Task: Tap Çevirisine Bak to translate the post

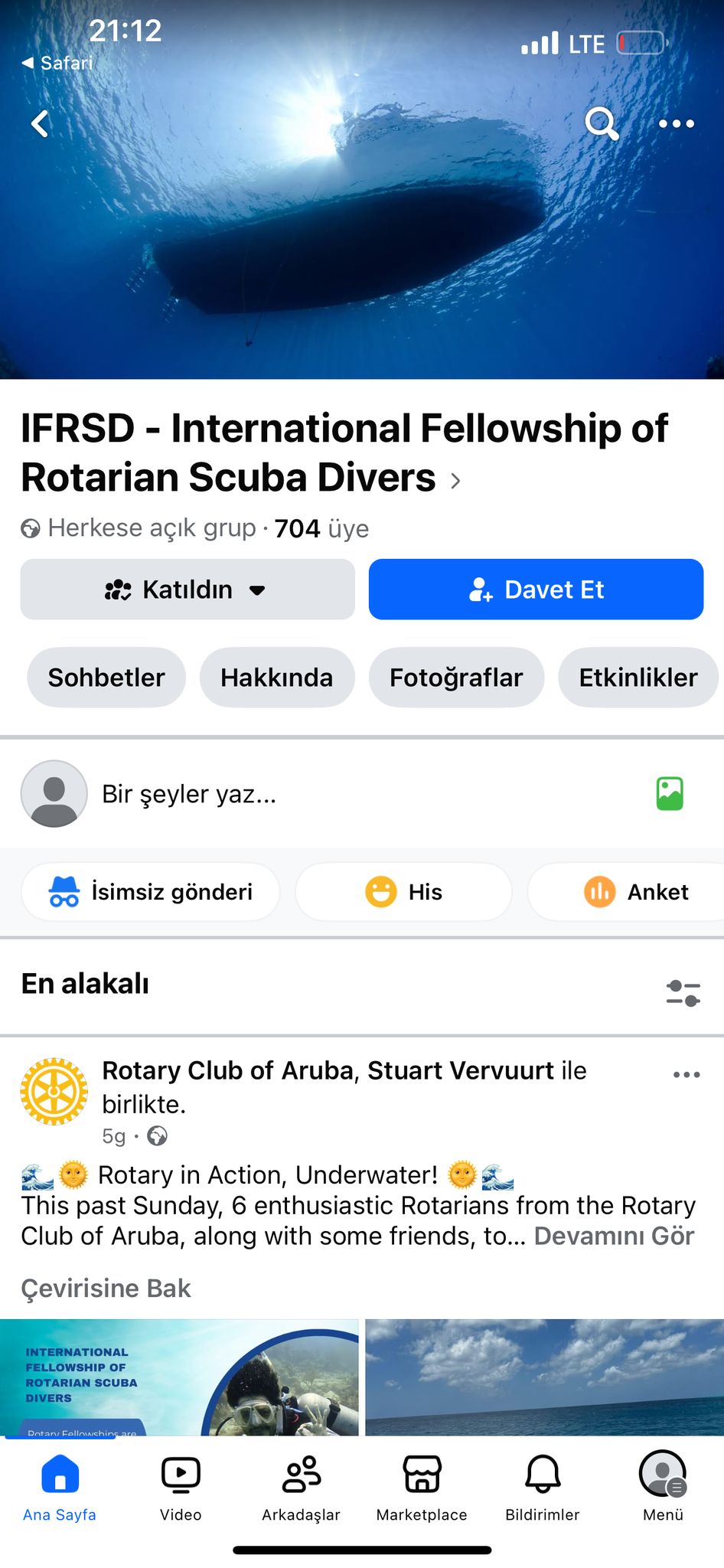Action: tap(106, 1289)
